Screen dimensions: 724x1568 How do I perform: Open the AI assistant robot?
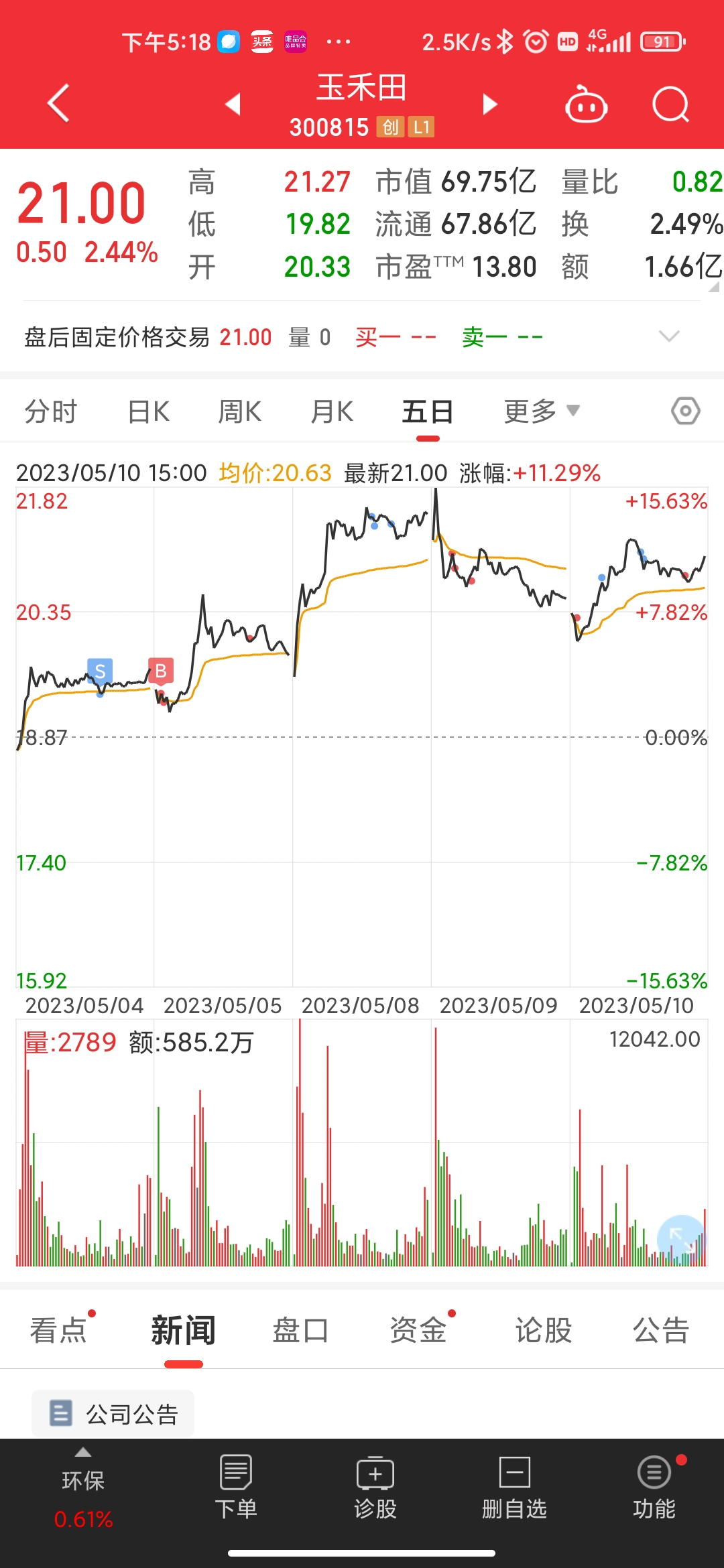(x=585, y=104)
